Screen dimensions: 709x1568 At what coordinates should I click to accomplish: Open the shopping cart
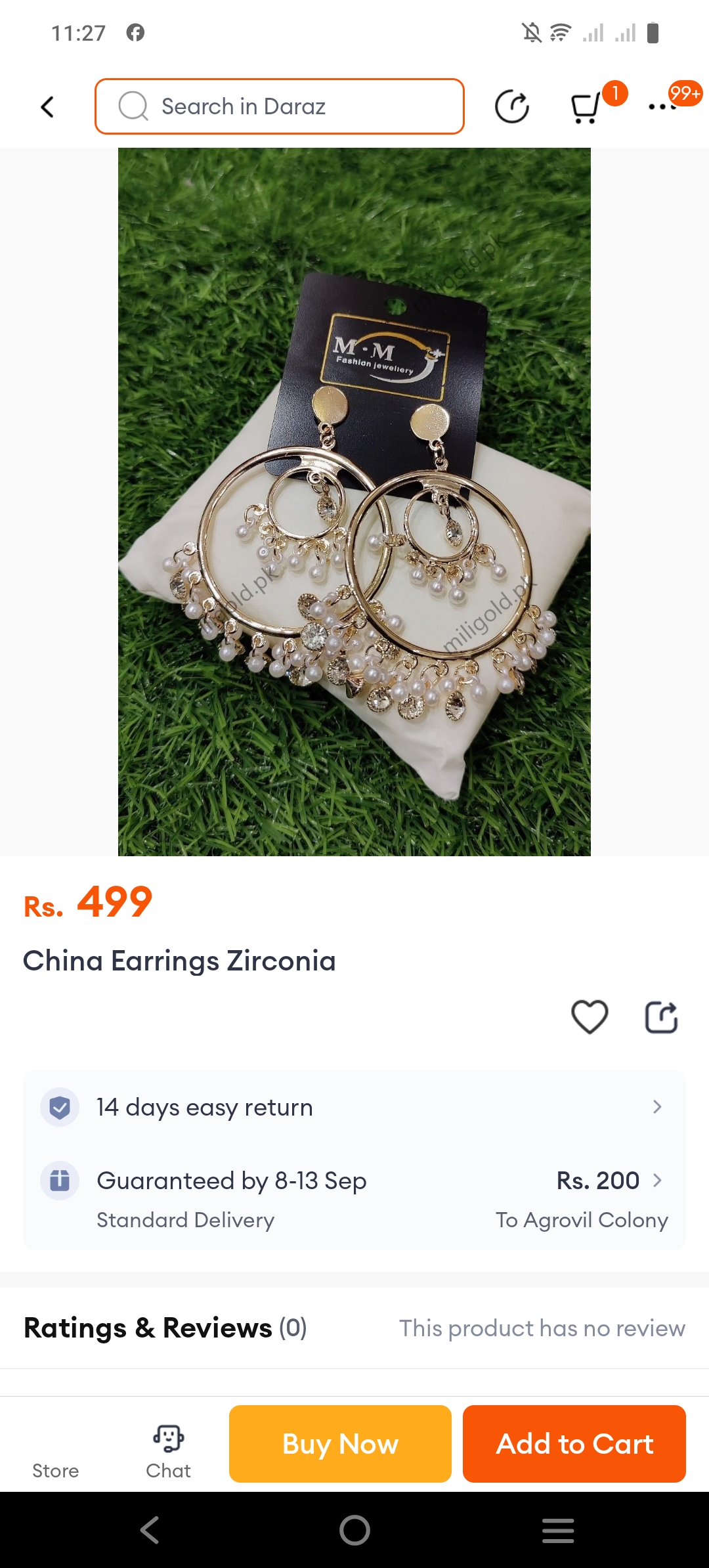586,107
